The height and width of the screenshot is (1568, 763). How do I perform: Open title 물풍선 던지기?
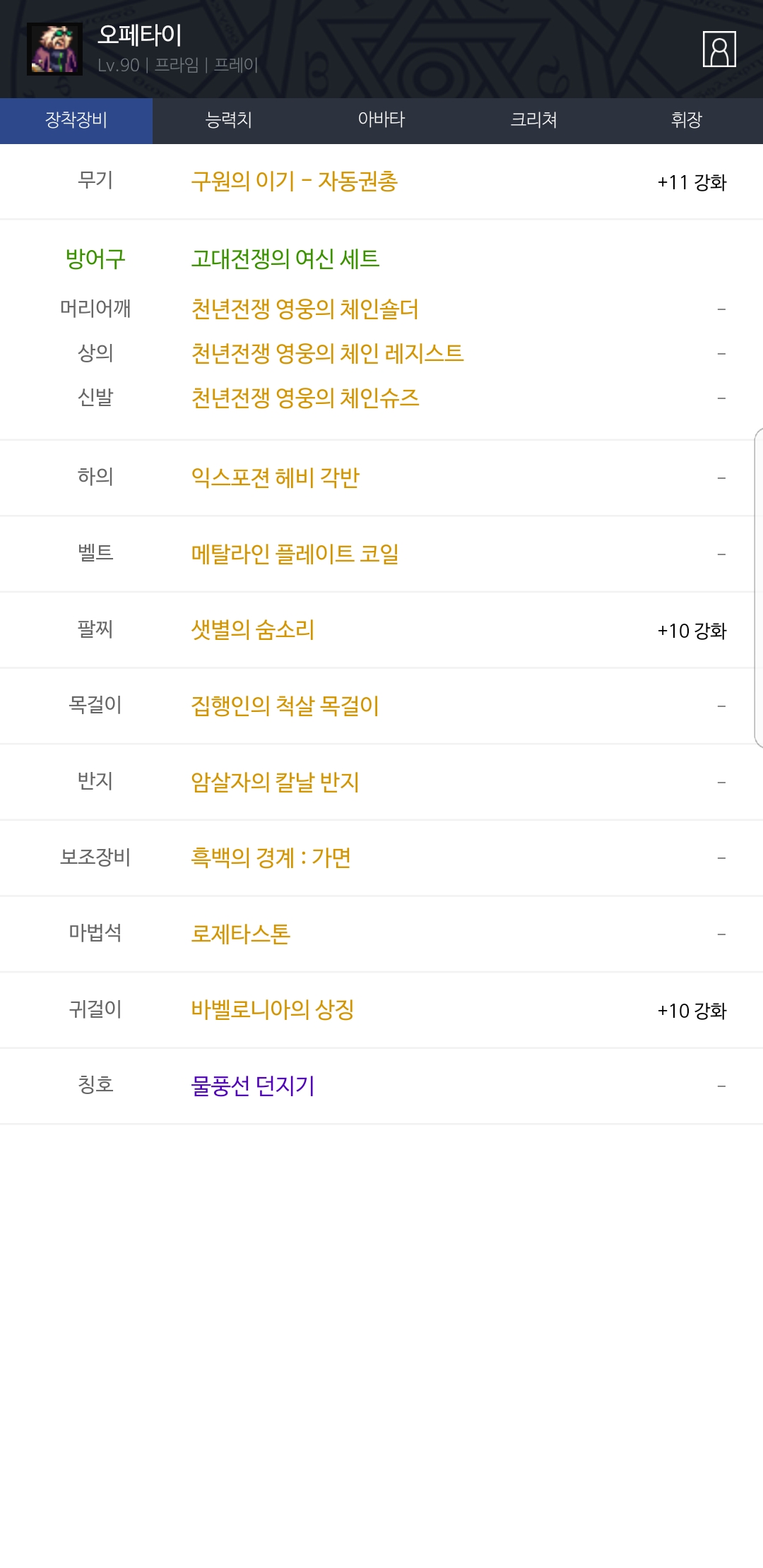point(252,1086)
